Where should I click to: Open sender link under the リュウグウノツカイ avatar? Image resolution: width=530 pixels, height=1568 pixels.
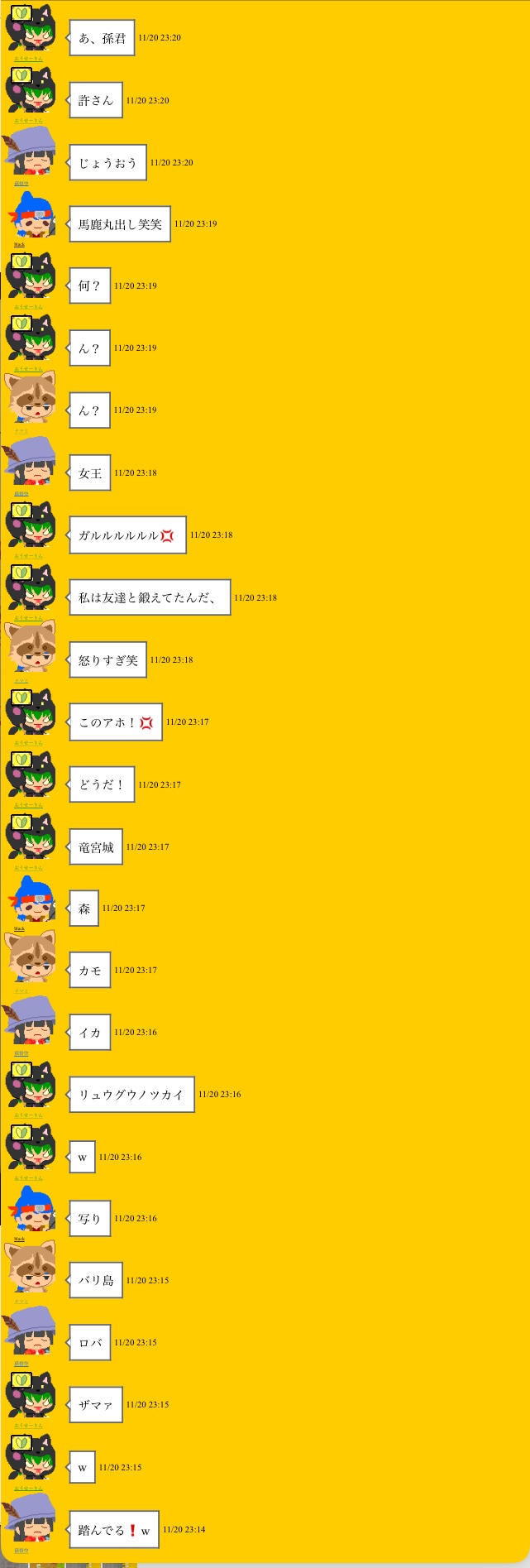(x=28, y=1115)
